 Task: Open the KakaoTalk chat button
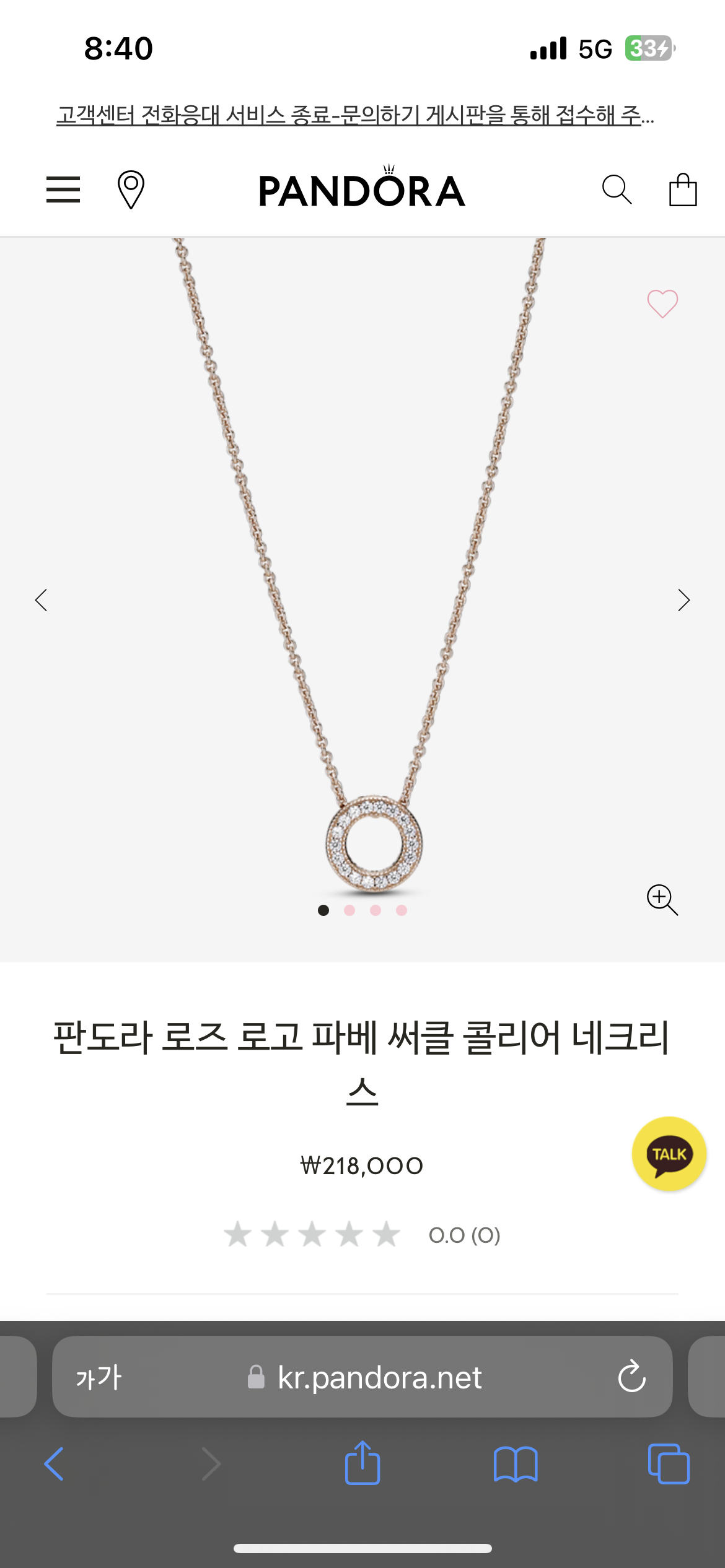pyautogui.click(x=669, y=1154)
